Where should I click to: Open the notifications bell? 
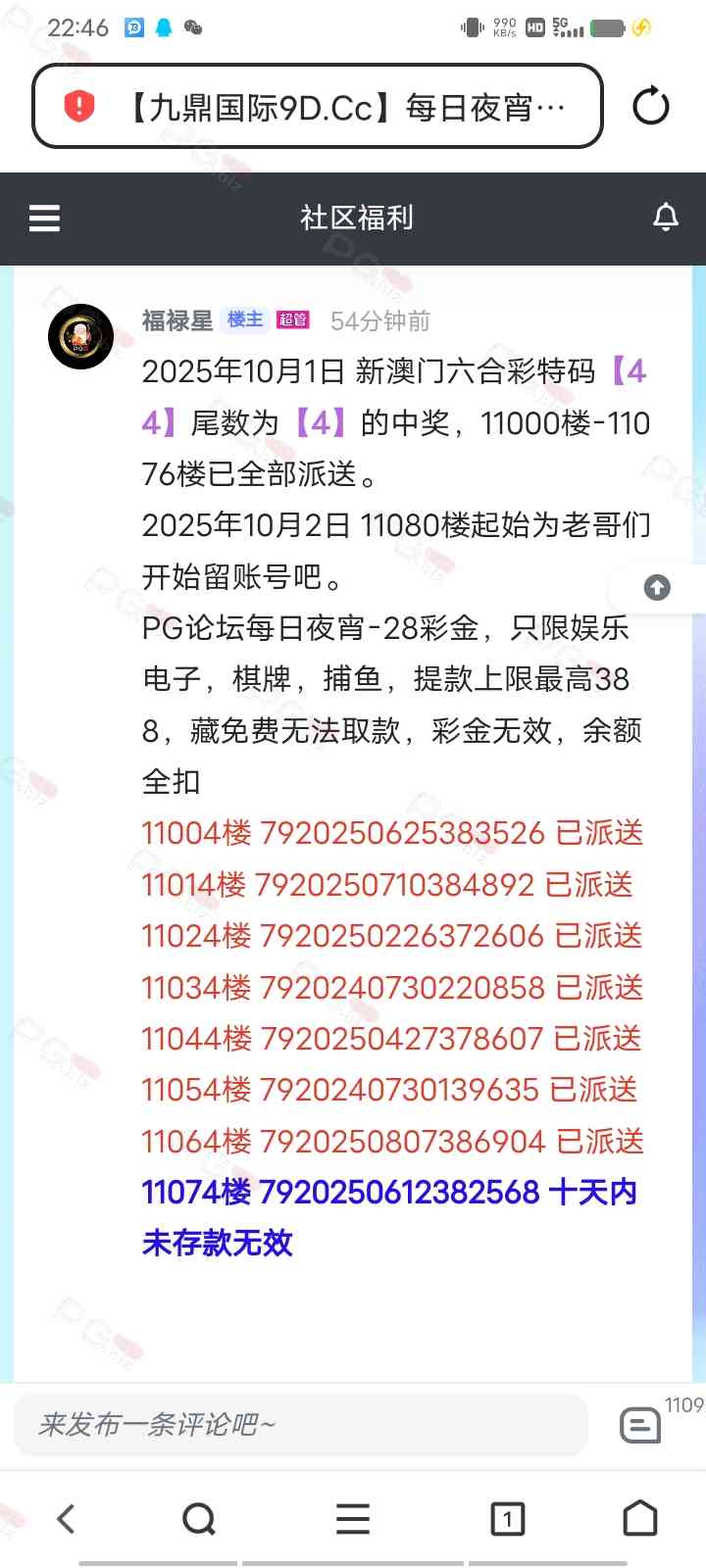pos(666,218)
